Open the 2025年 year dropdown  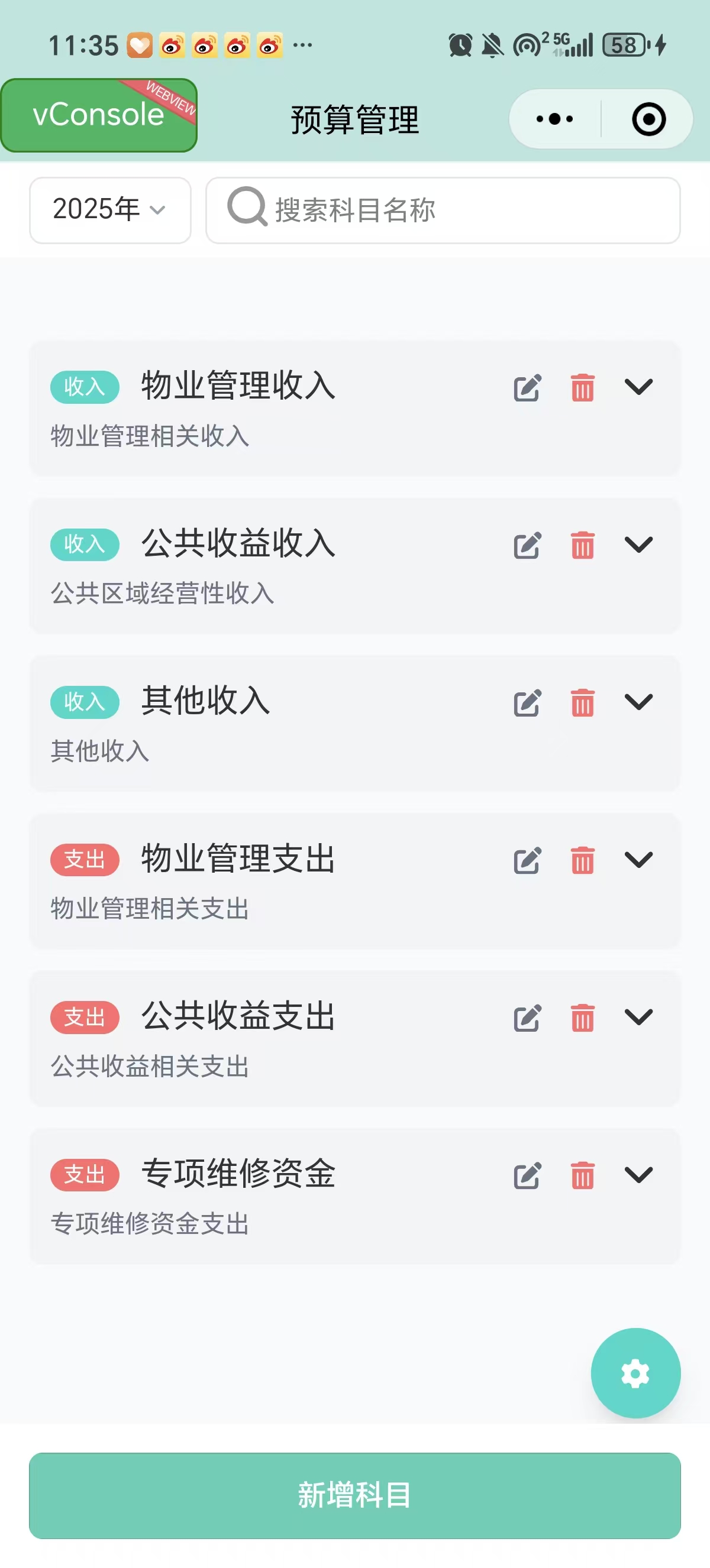click(109, 210)
